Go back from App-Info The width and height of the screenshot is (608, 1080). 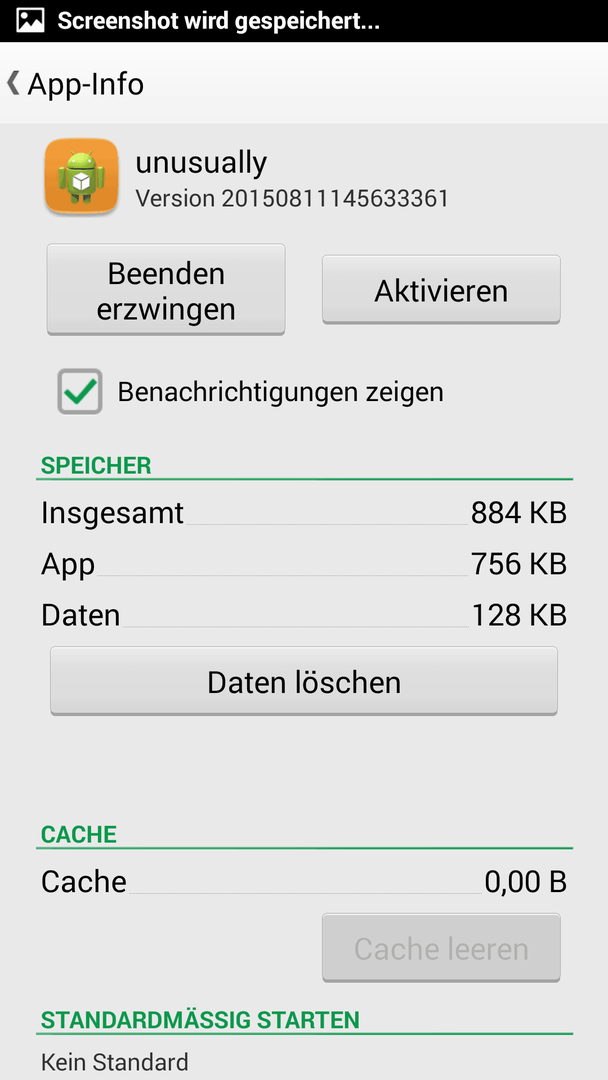[x=74, y=84]
